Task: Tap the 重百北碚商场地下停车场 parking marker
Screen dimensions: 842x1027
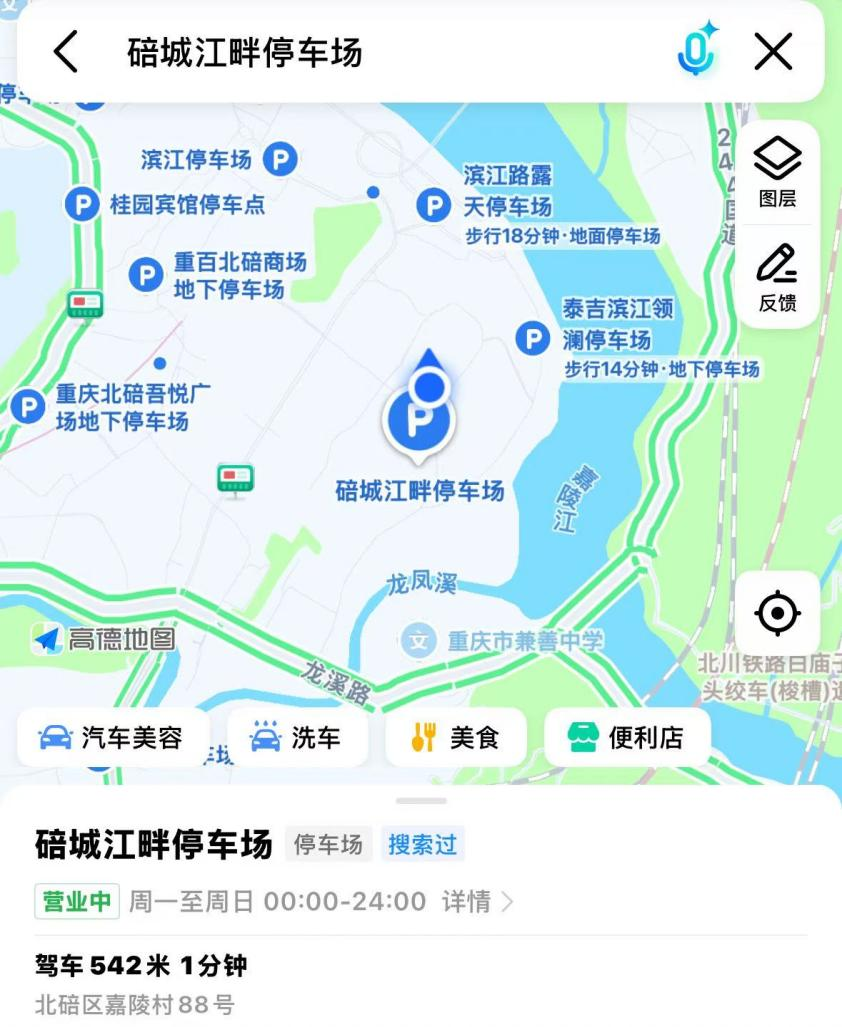Action: coord(146,275)
